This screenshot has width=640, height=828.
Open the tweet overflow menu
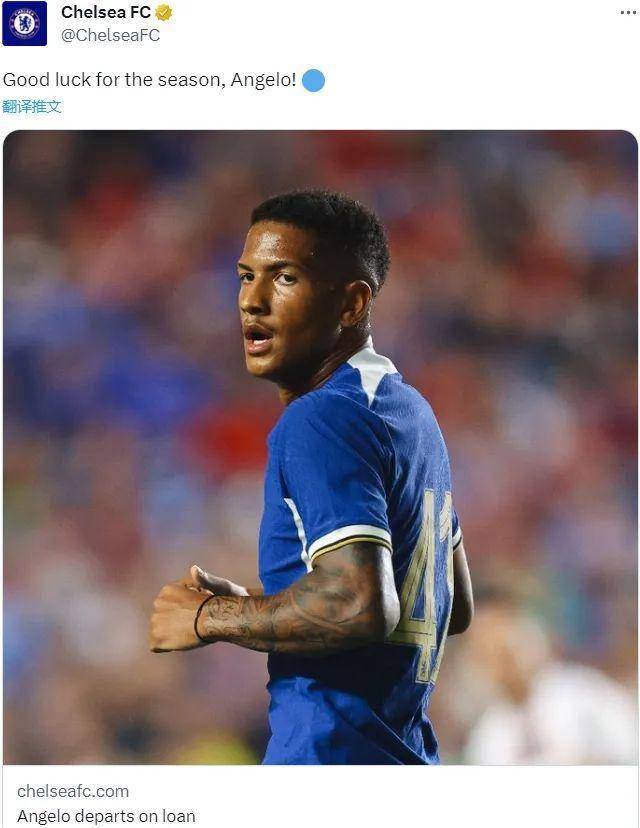628,12
